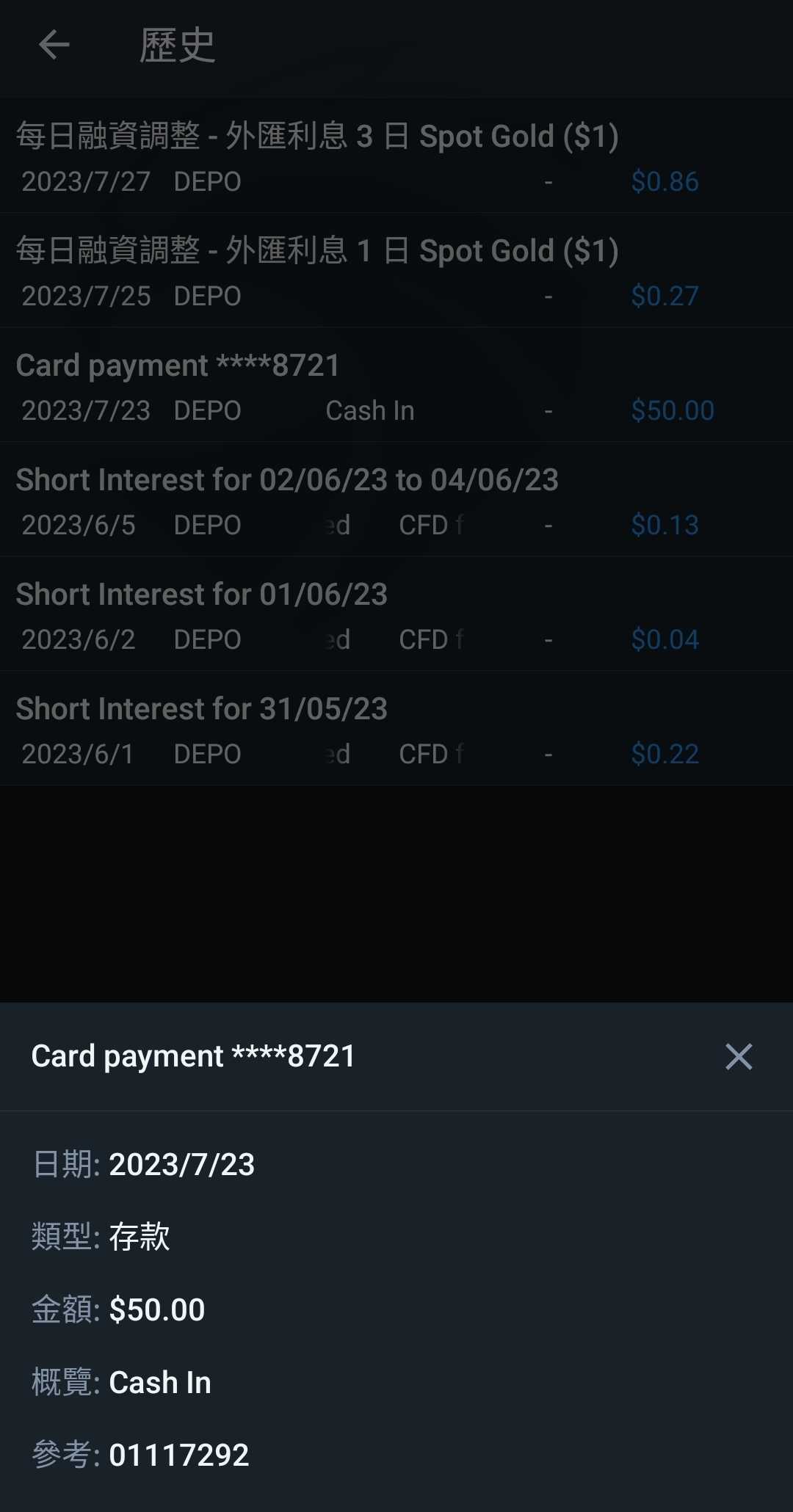The height and width of the screenshot is (1512, 793).
Task: Go back from the 歷史 screen
Action: [x=54, y=46]
